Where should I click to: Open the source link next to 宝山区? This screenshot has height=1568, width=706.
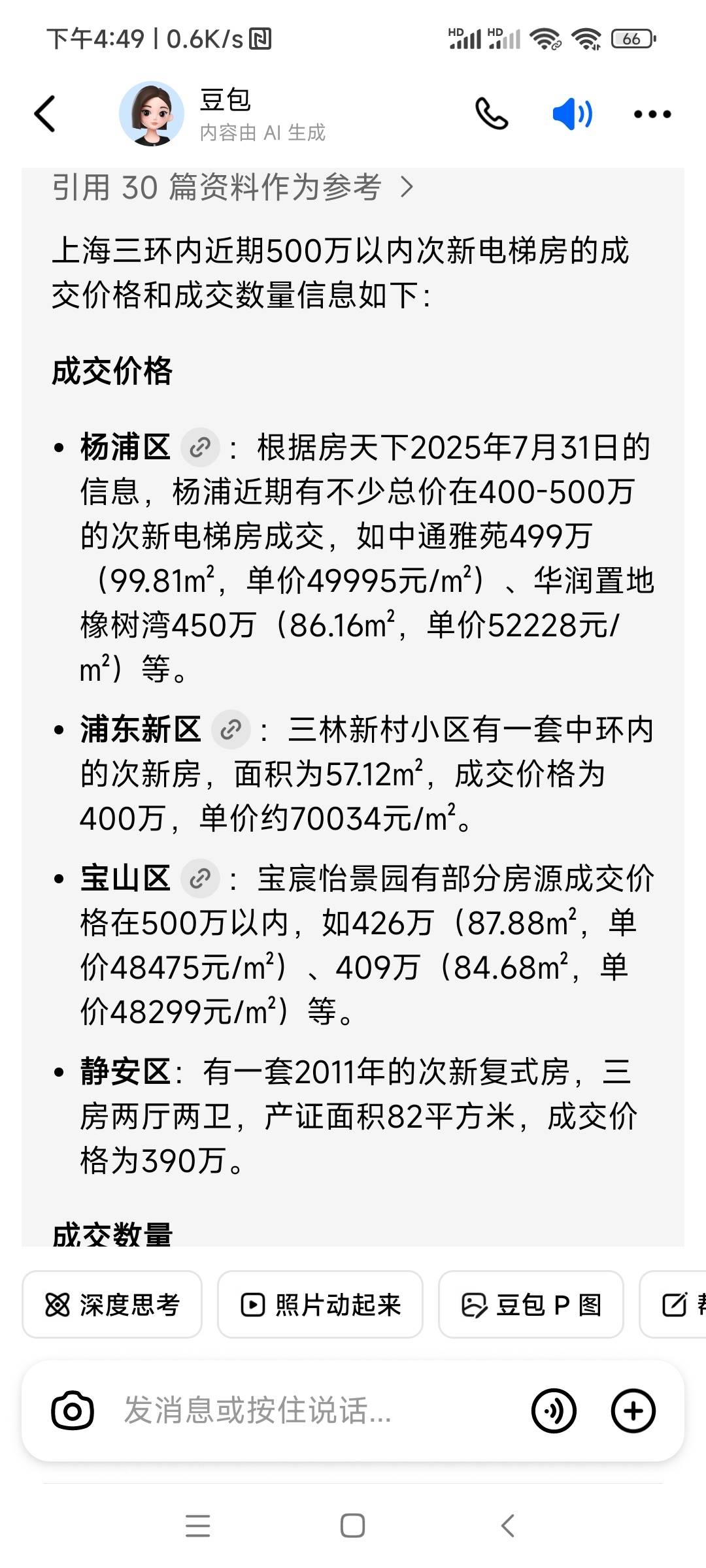pyautogui.click(x=200, y=879)
